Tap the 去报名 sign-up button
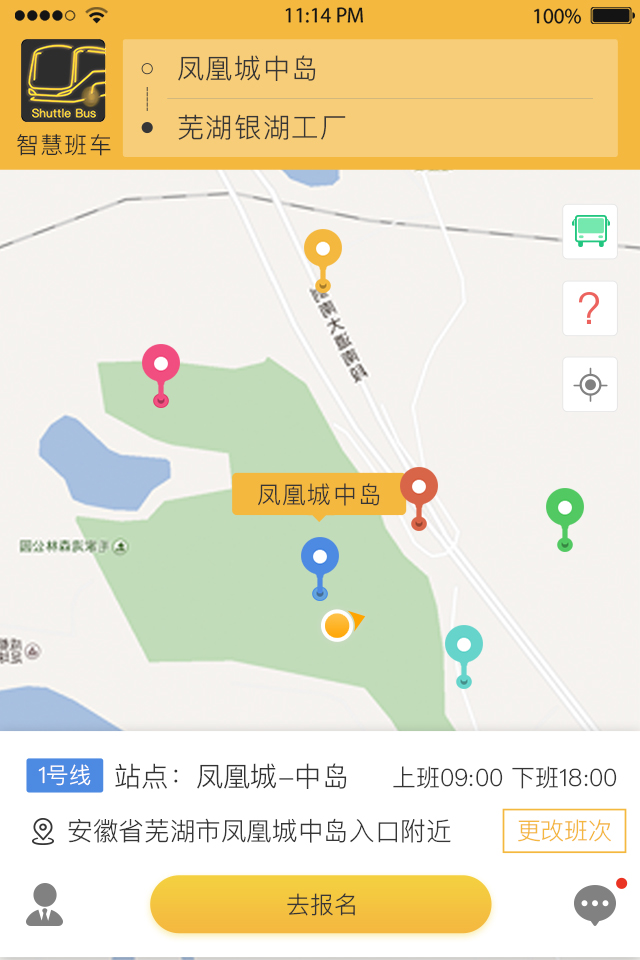This screenshot has height=960, width=640. 321,904
